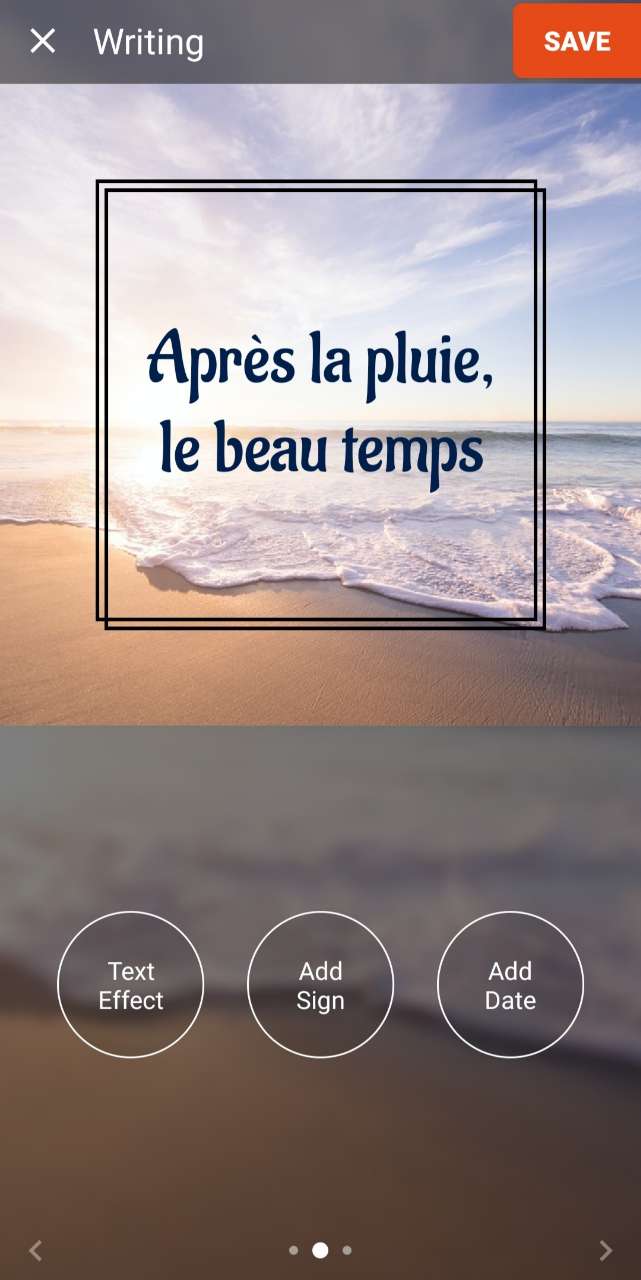Save the quote image
This screenshot has width=641, height=1280.
tap(577, 41)
